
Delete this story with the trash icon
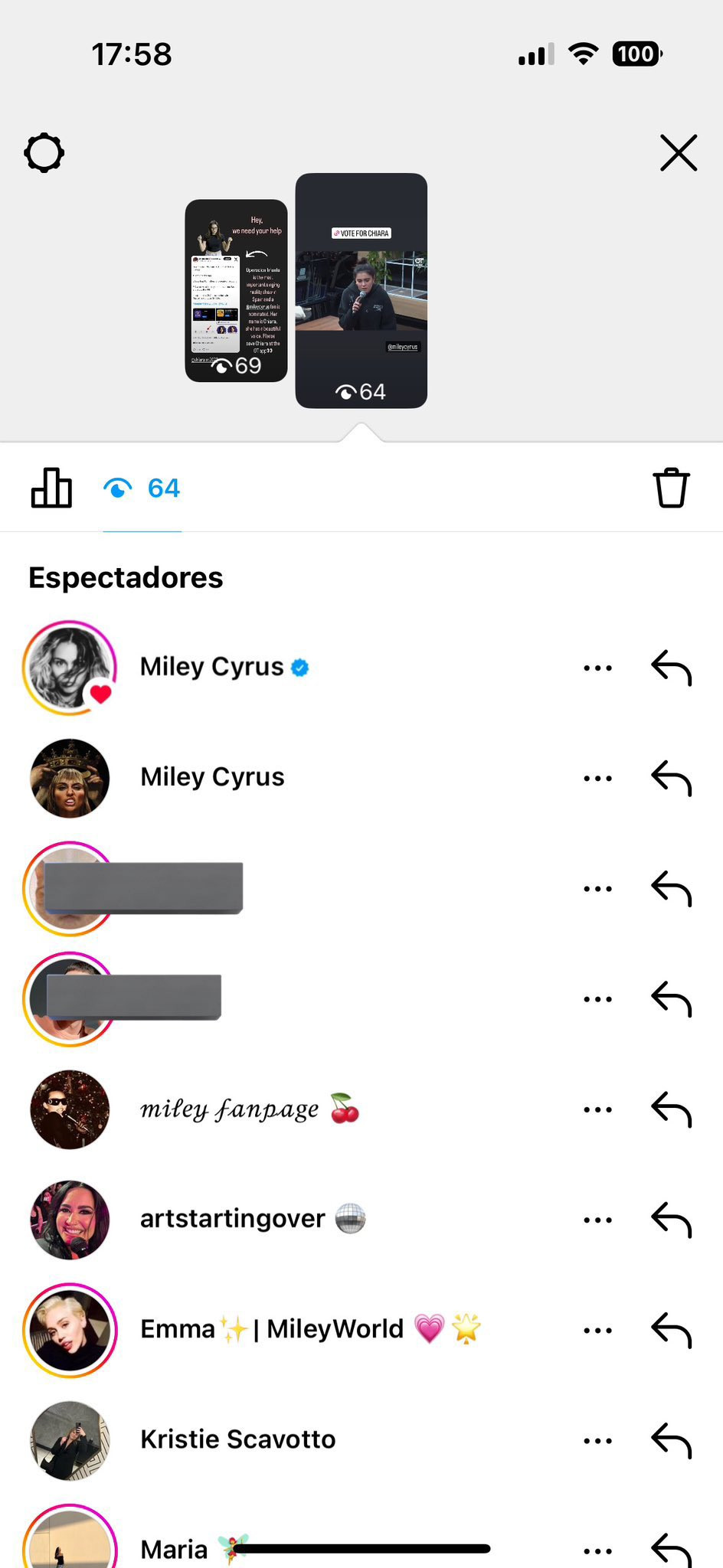671,488
